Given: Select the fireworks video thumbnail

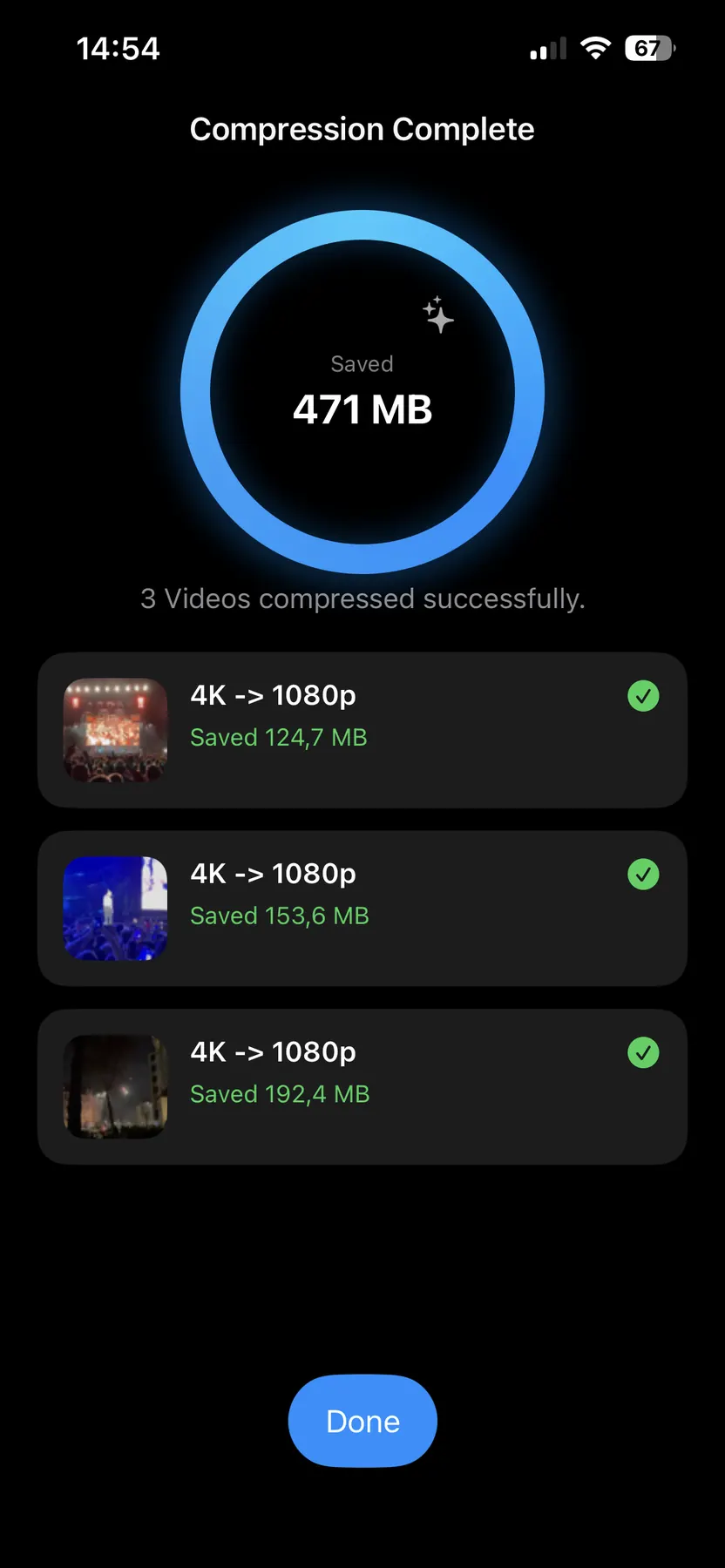Looking at the screenshot, I should tap(115, 1086).
